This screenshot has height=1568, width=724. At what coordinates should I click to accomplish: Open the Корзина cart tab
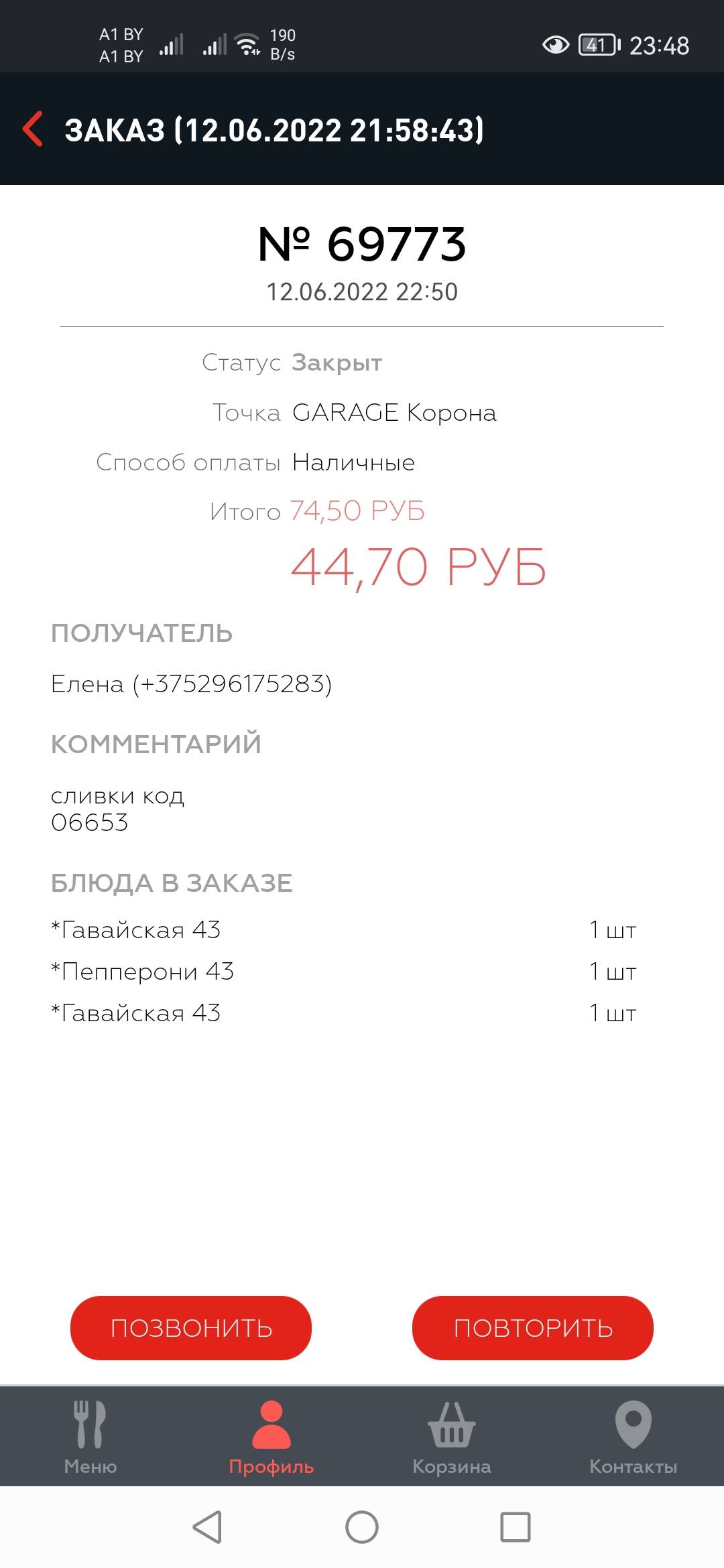point(452,1437)
